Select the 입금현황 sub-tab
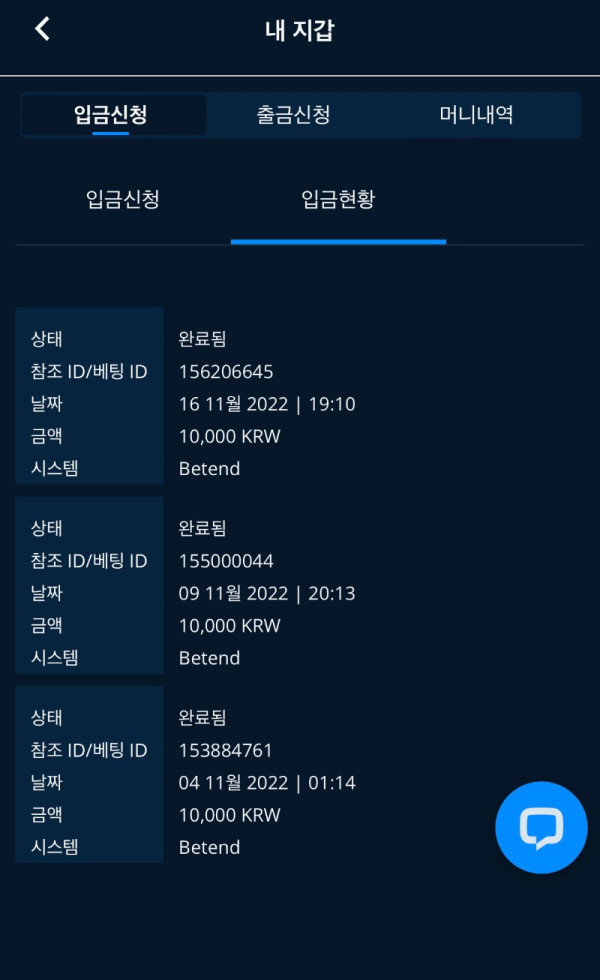This screenshot has height=980, width=600. (x=338, y=199)
